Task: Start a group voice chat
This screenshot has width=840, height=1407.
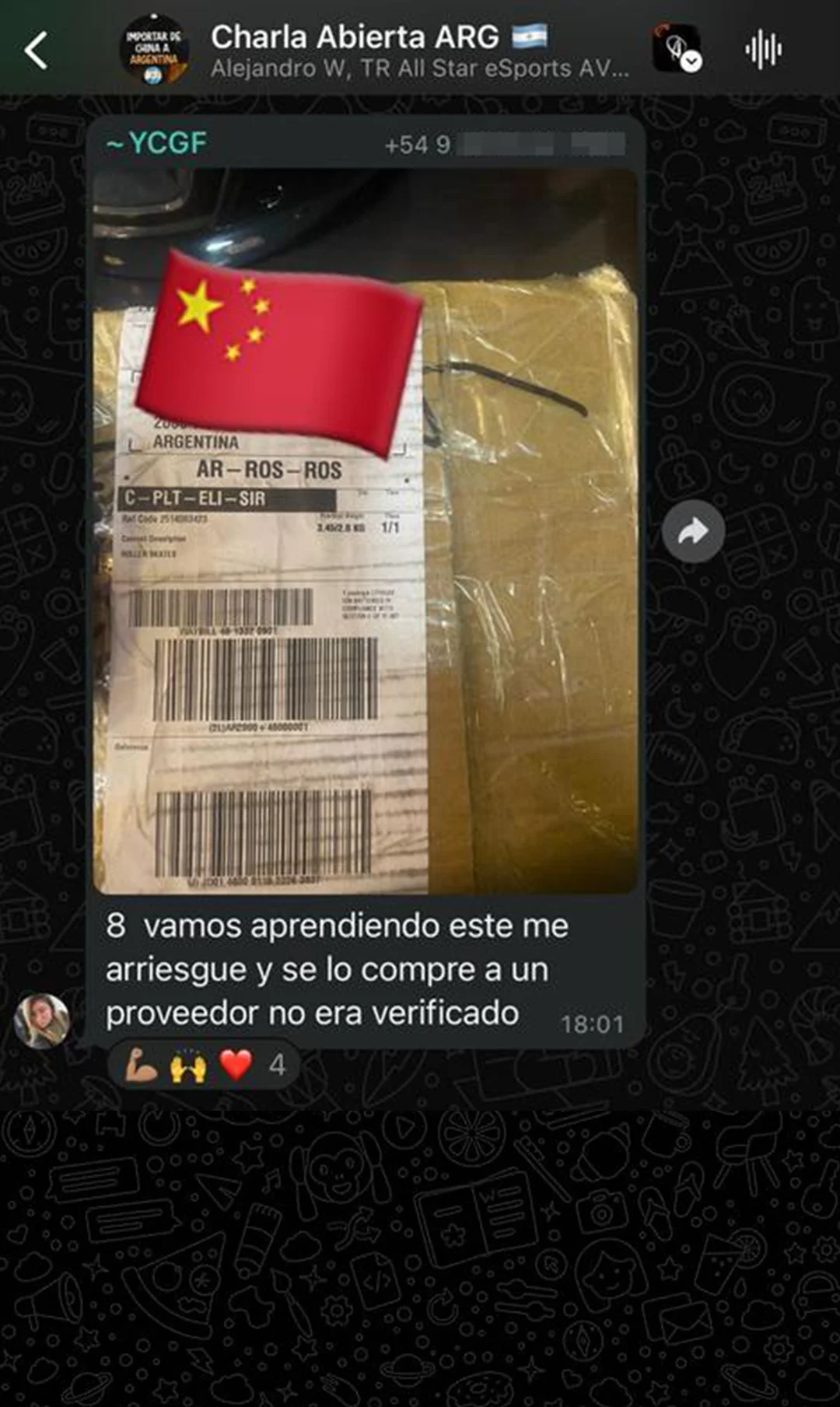Action: click(763, 51)
